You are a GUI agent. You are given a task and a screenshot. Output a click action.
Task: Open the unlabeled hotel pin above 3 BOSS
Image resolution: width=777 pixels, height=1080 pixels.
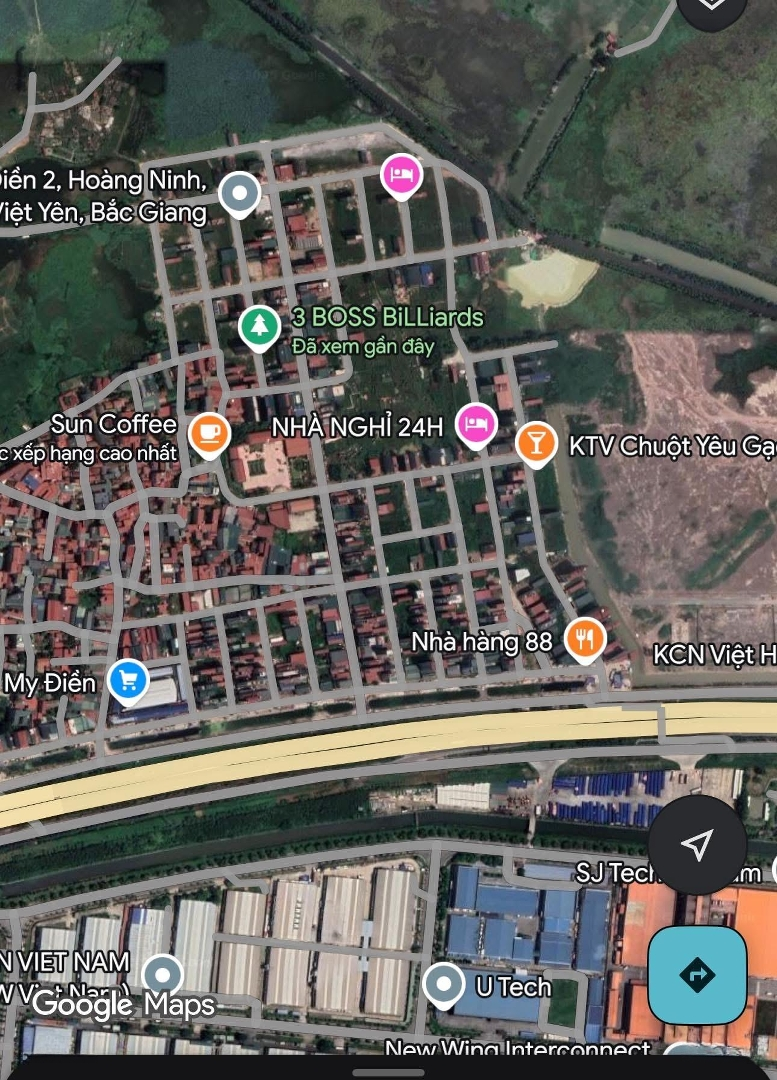pyautogui.click(x=402, y=175)
